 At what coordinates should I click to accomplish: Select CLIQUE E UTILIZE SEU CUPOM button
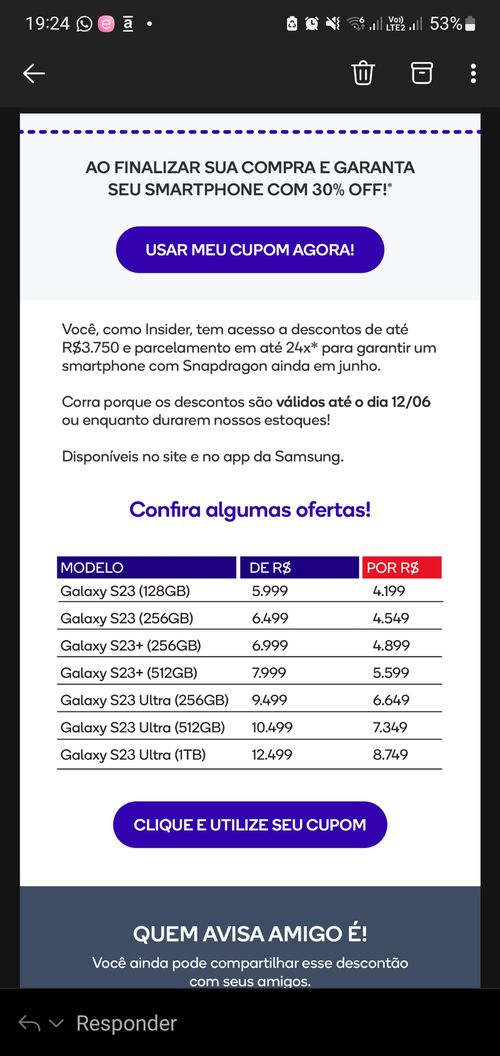coord(250,824)
